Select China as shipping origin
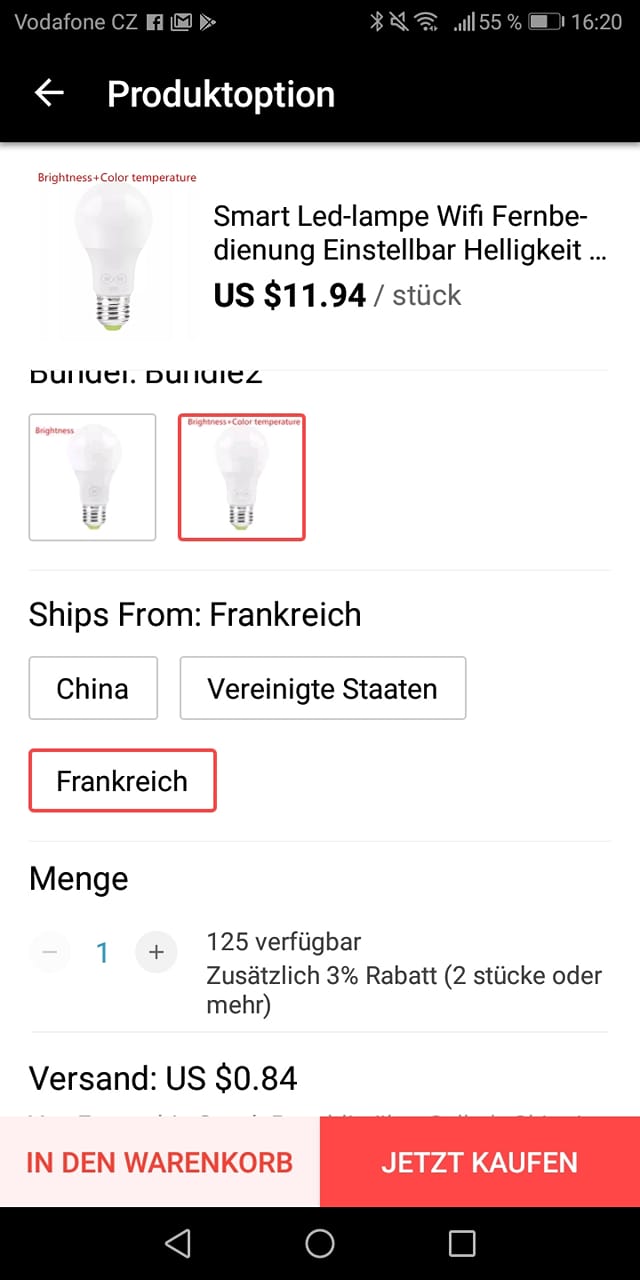640x1280 pixels. pyautogui.click(x=93, y=688)
